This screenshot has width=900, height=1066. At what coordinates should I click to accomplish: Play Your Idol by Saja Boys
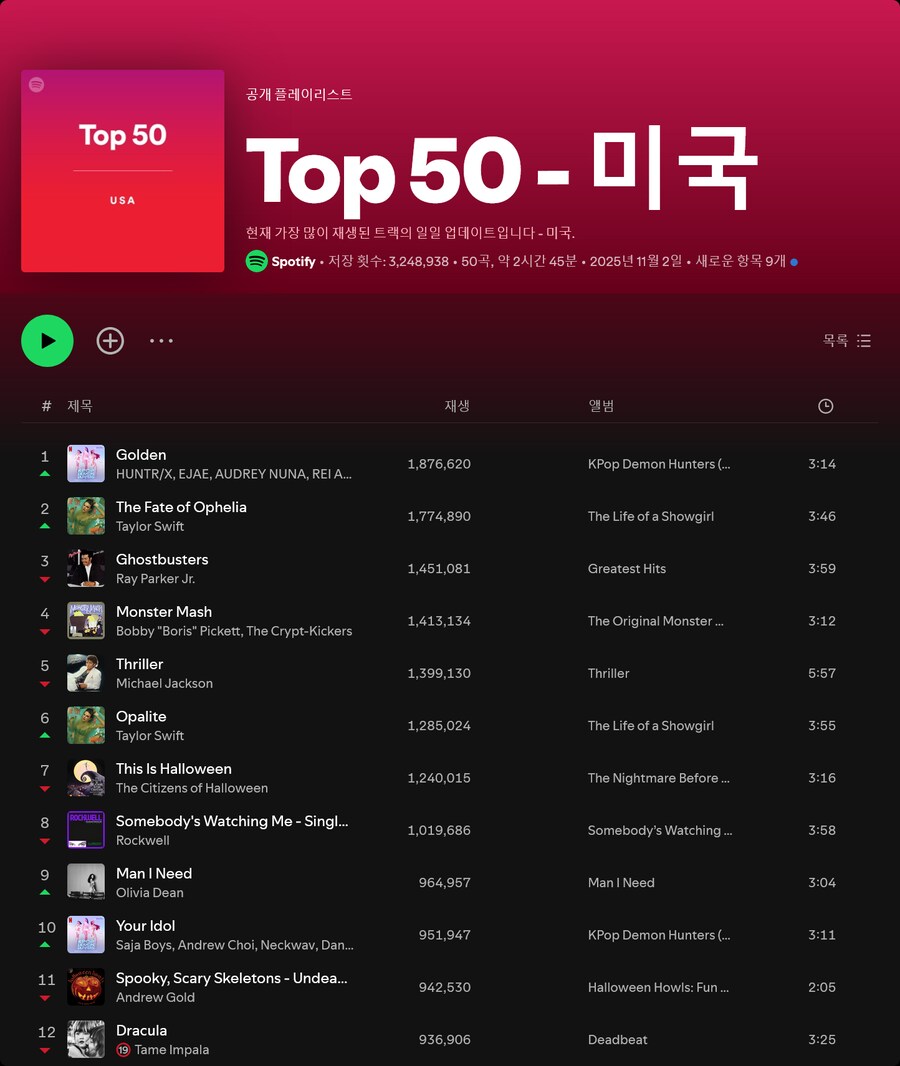coord(146,926)
